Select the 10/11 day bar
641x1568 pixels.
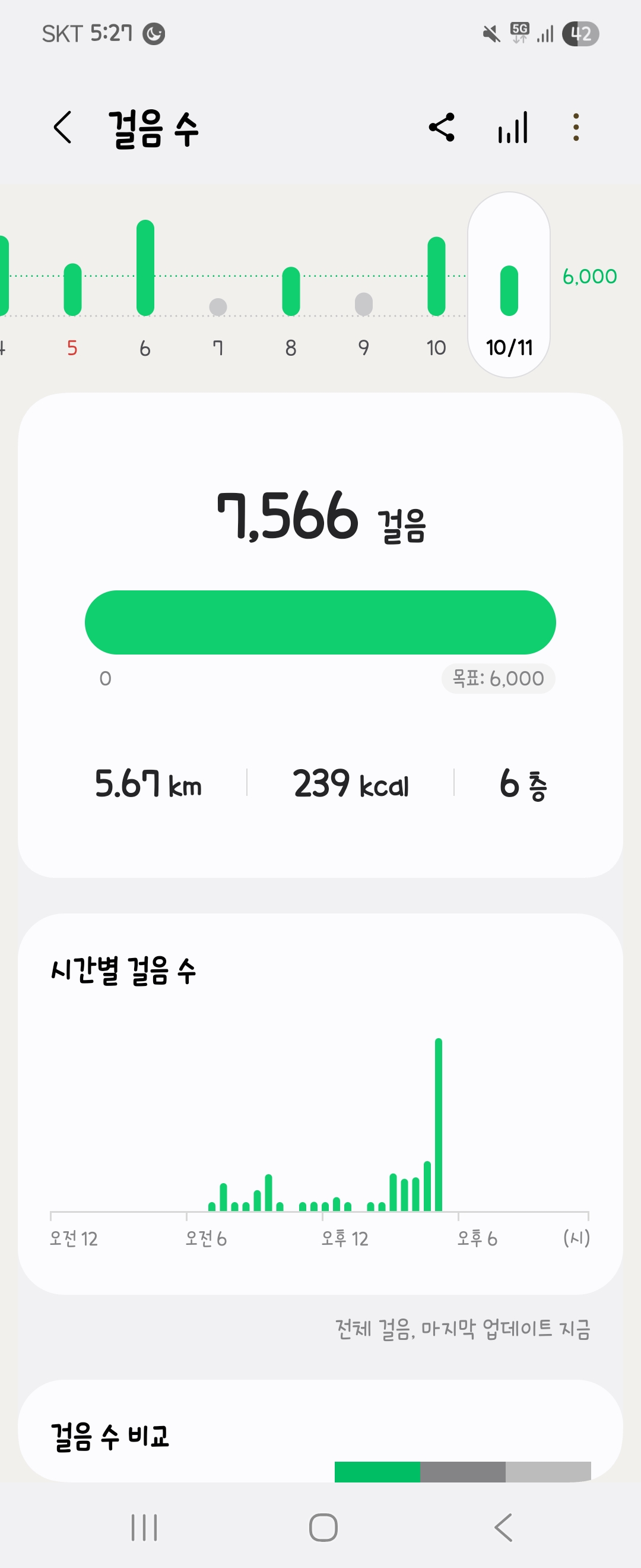[x=509, y=292]
